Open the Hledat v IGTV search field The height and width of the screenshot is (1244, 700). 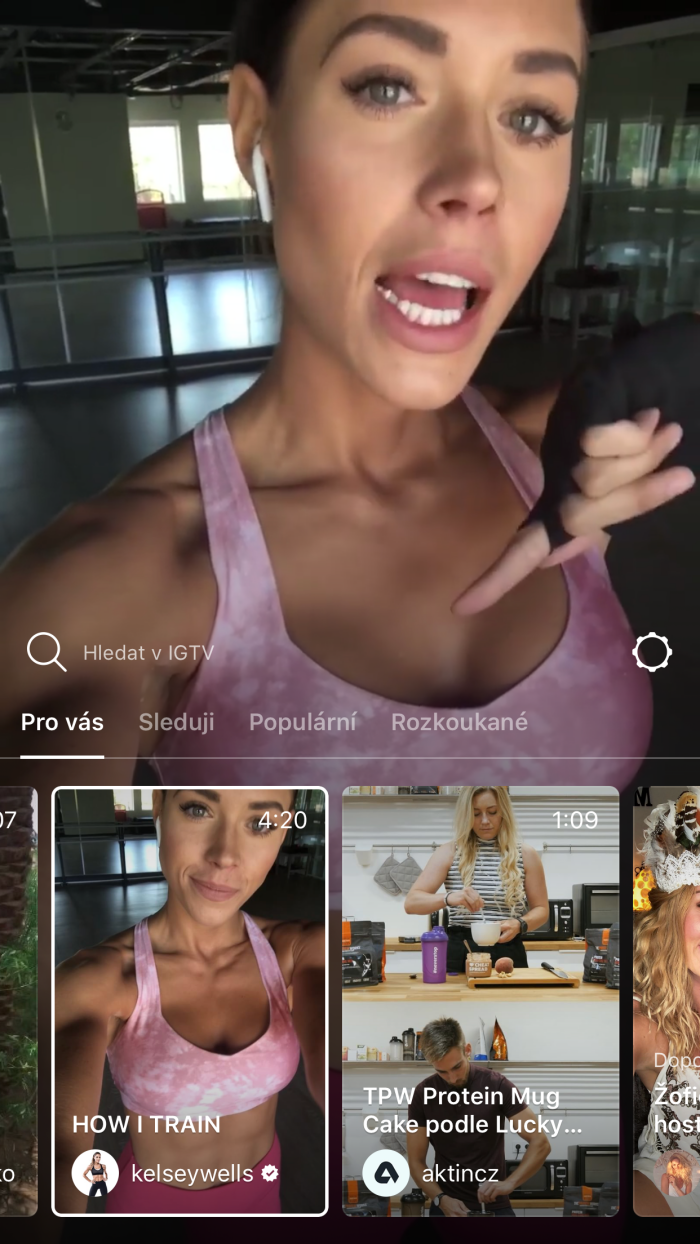click(x=148, y=654)
